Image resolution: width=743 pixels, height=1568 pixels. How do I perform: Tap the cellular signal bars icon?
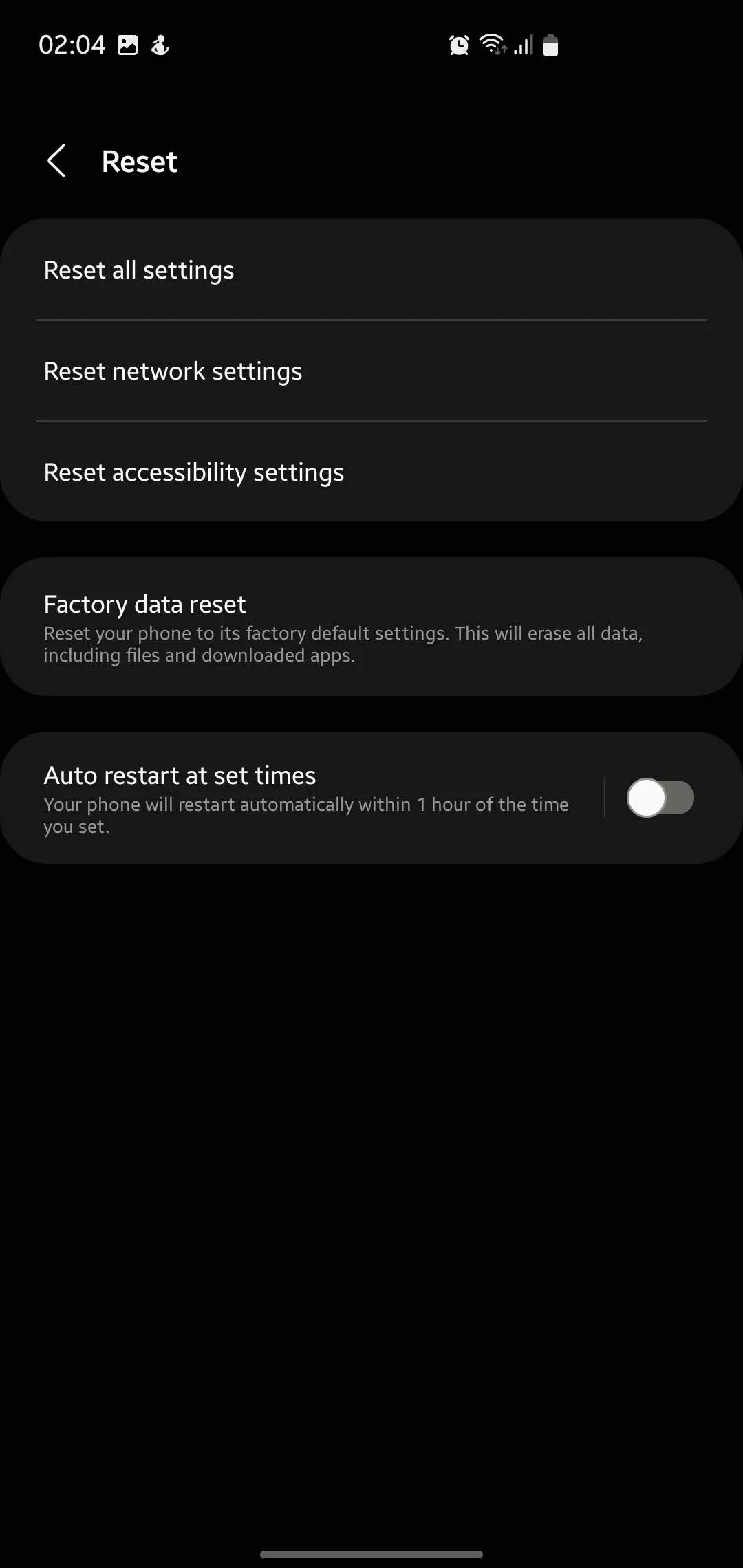coord(523,47)
